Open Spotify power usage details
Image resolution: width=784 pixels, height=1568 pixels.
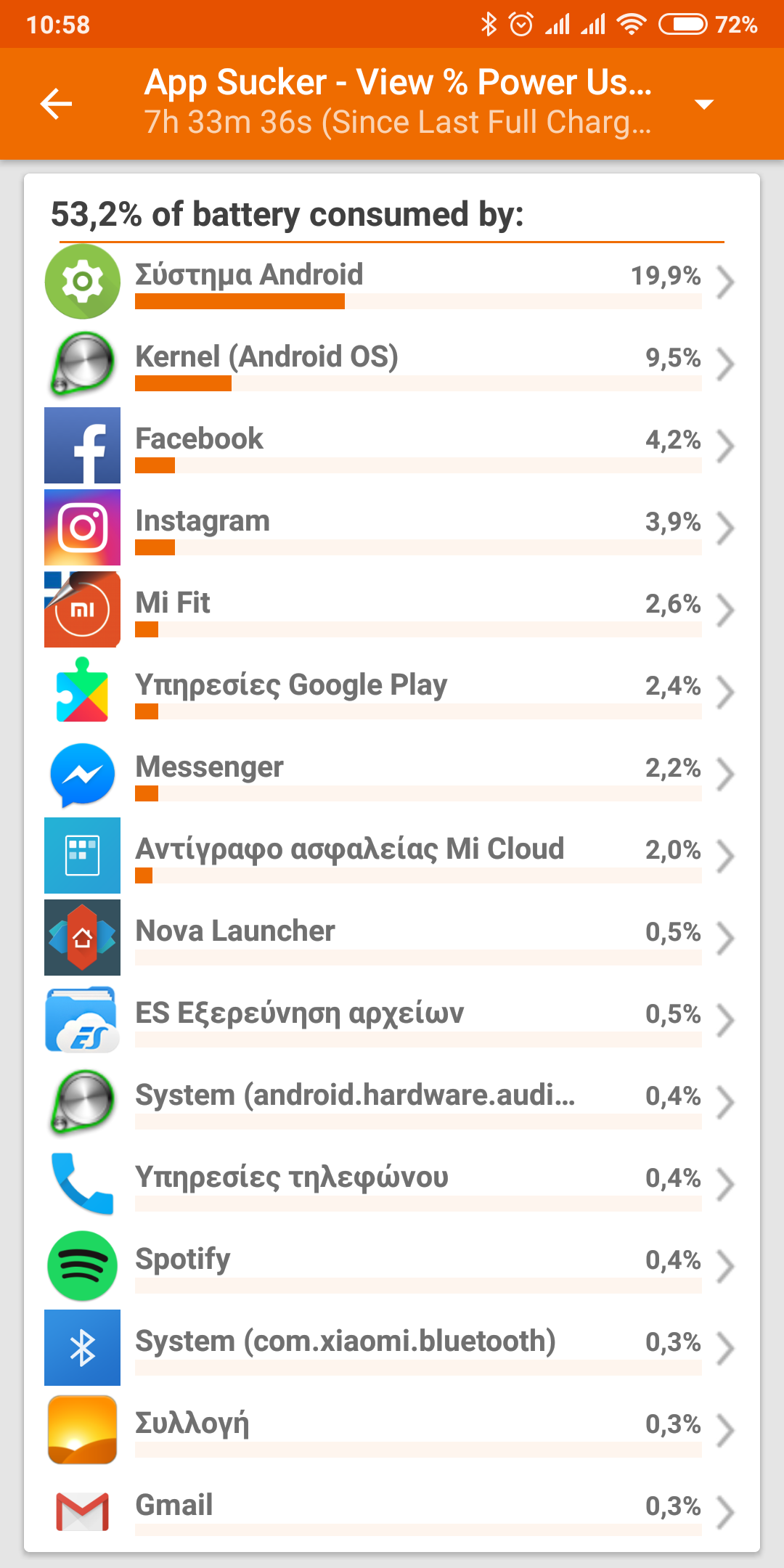tap(392, 1266)
